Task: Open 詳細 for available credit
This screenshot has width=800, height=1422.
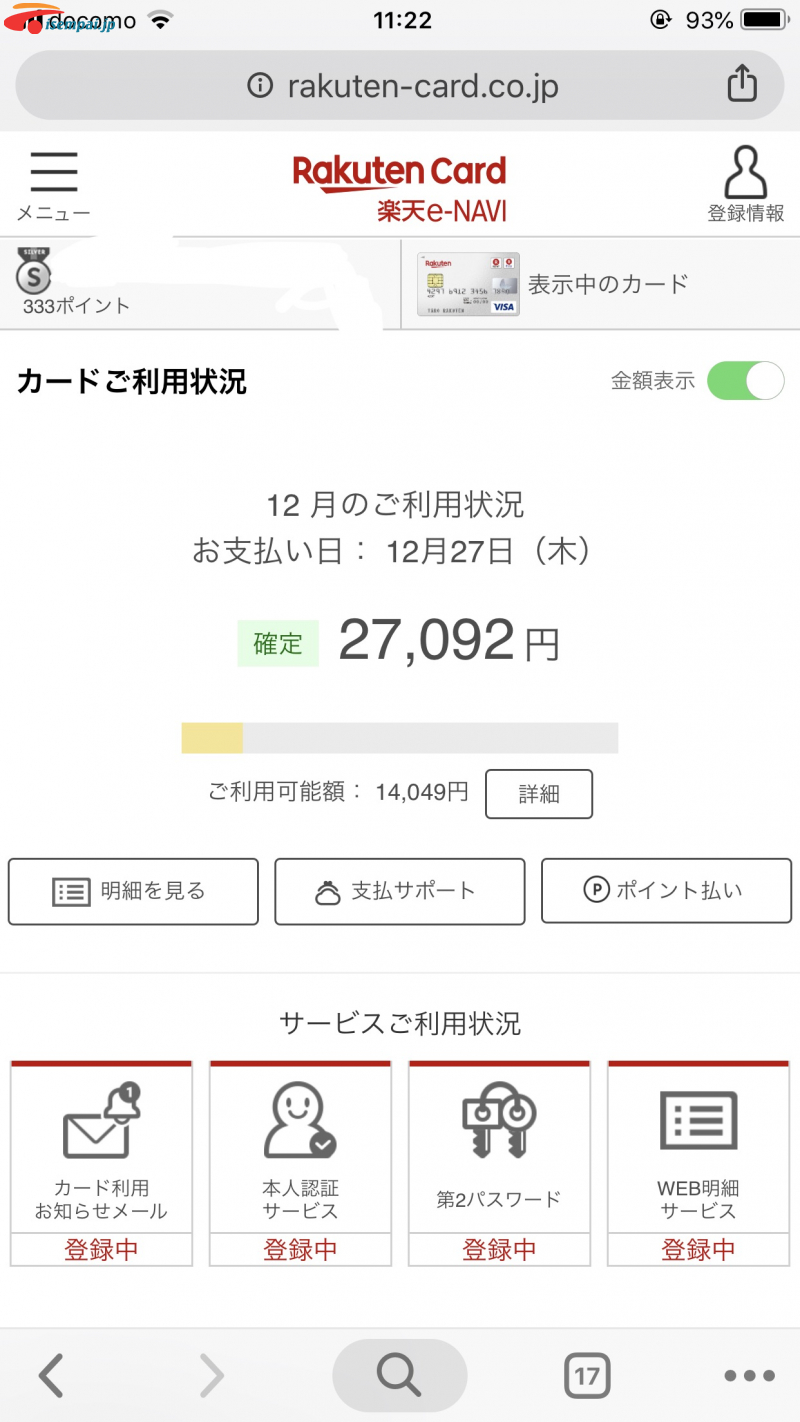Action: pyautogui.click(x=539, y=794)
